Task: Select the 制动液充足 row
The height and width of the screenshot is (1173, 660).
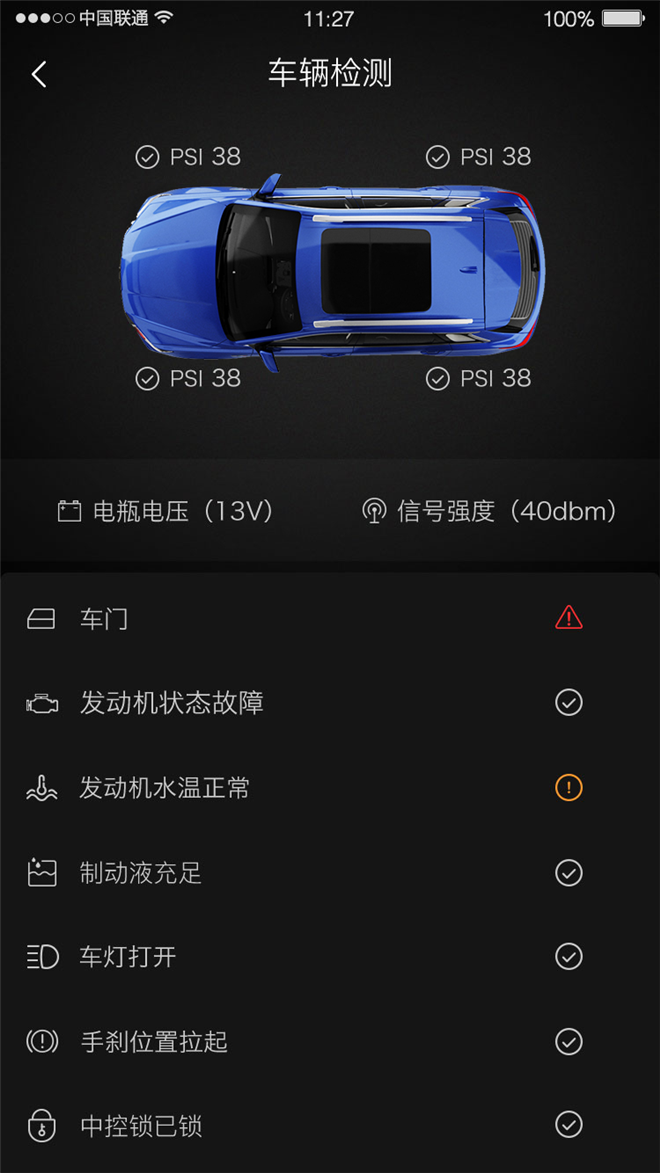Action: 330,873
